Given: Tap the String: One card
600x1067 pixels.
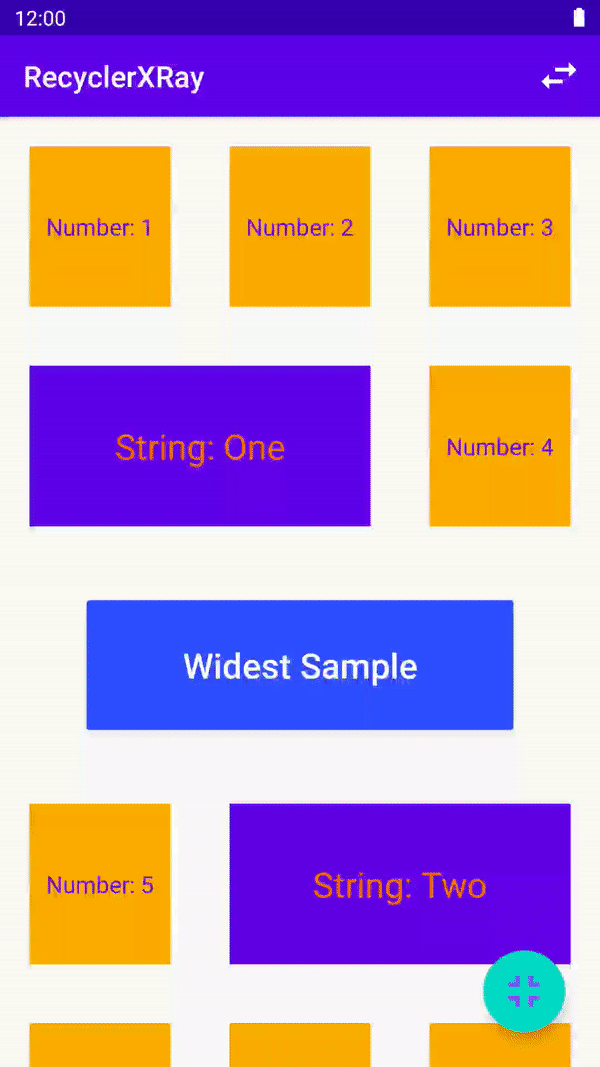Looking at the screenshot, I should pos(200,446).
